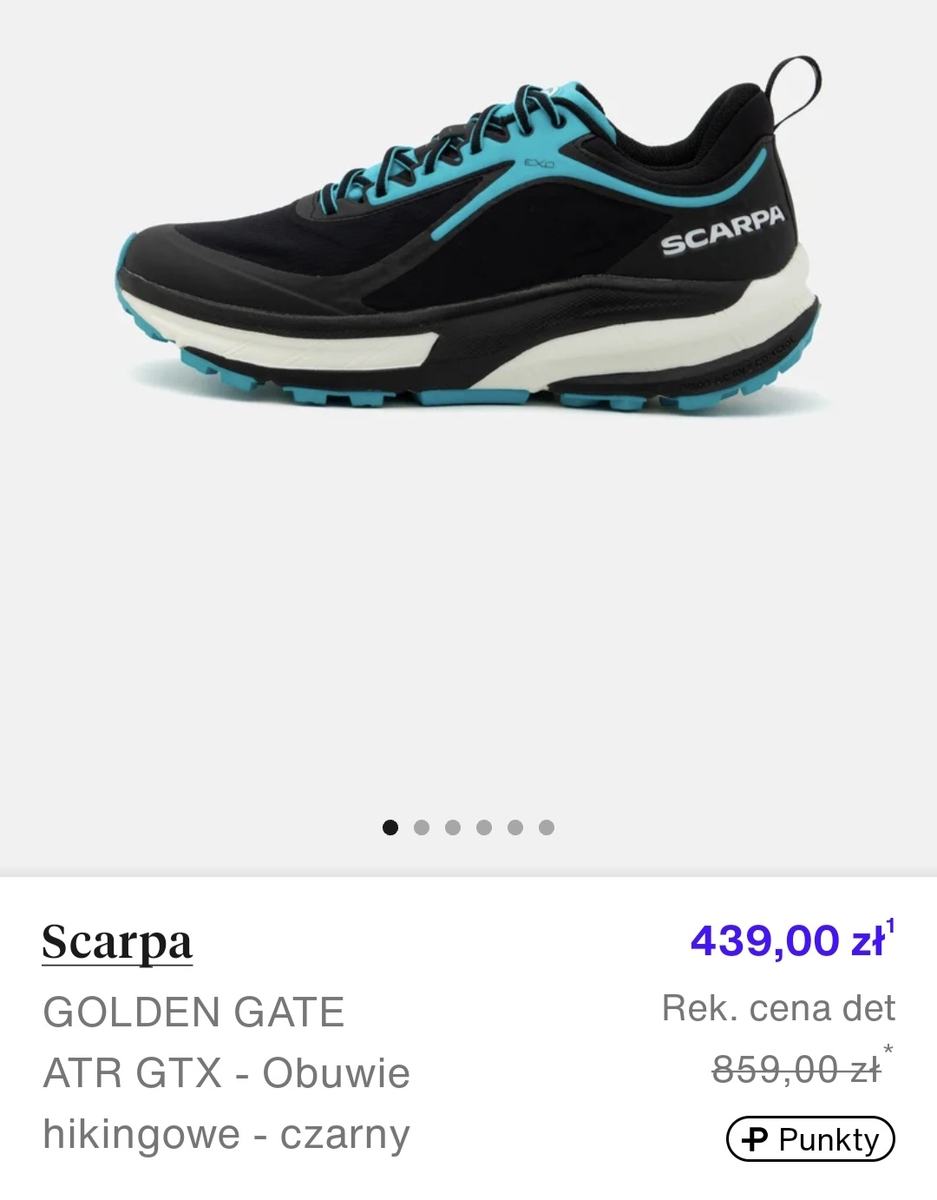
Task: Jump to the second image indicator dot
Action: (x=421, y=827)
